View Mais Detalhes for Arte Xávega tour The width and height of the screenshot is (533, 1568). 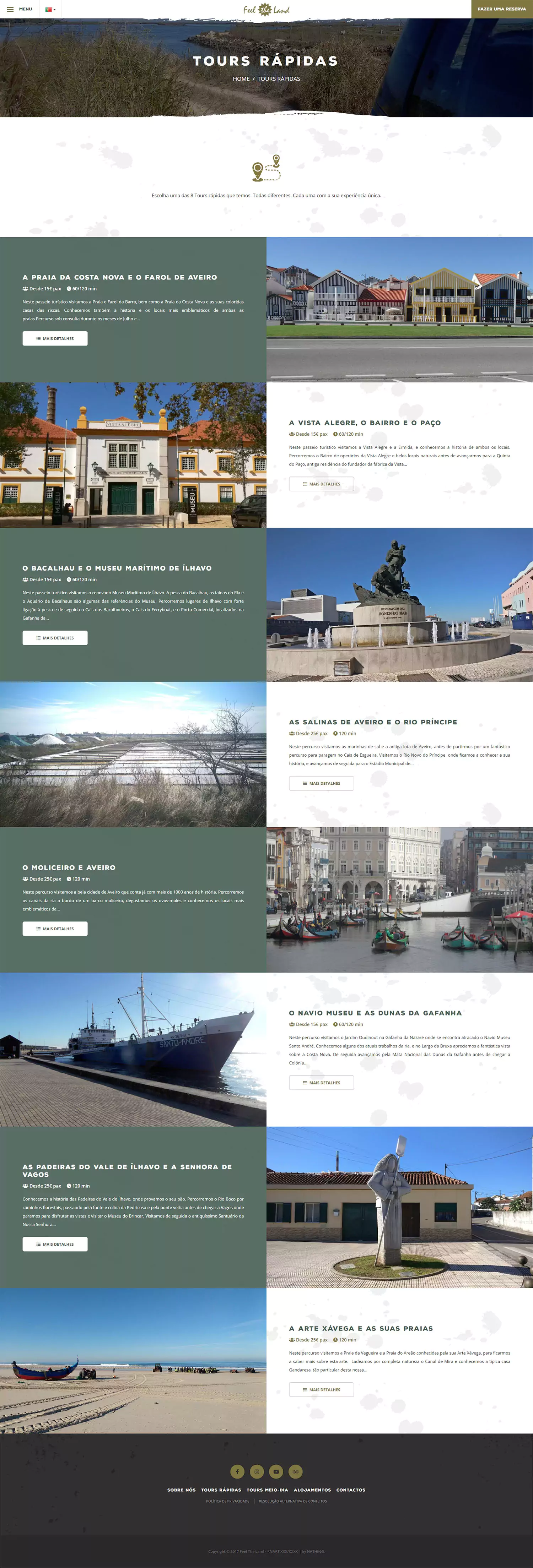[321, 1390]
